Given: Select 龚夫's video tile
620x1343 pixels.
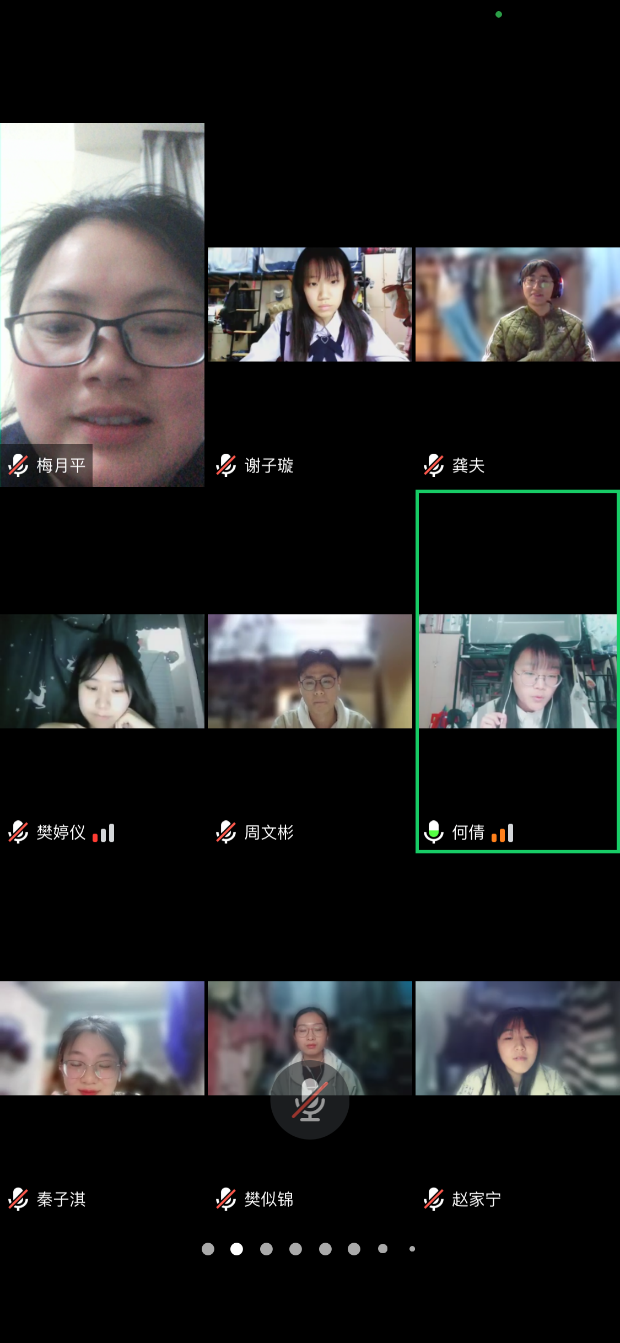Looking at the screenshot, I should pos(517,305).
